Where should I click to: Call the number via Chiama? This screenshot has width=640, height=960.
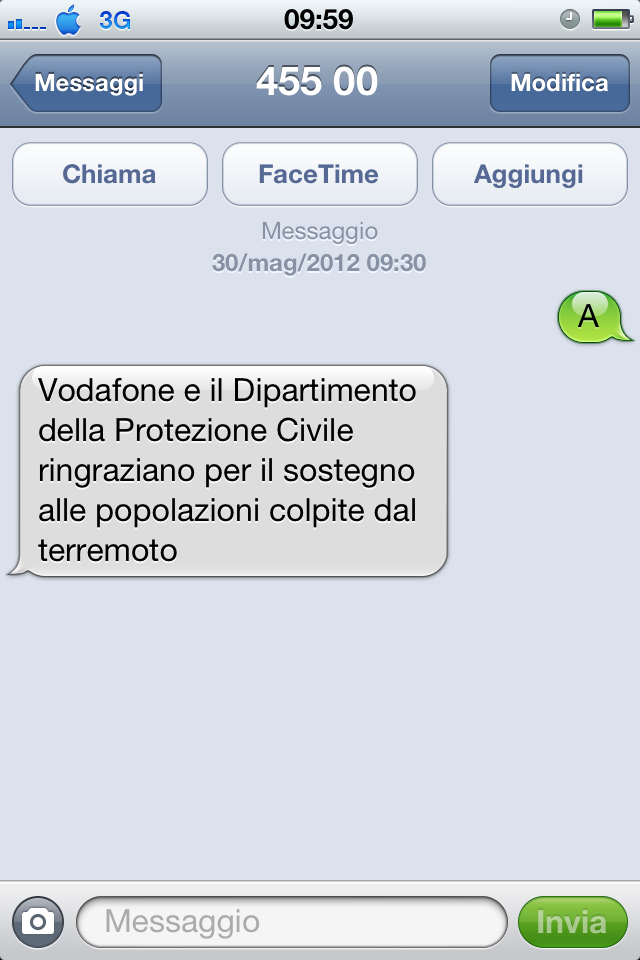(109, 174)
